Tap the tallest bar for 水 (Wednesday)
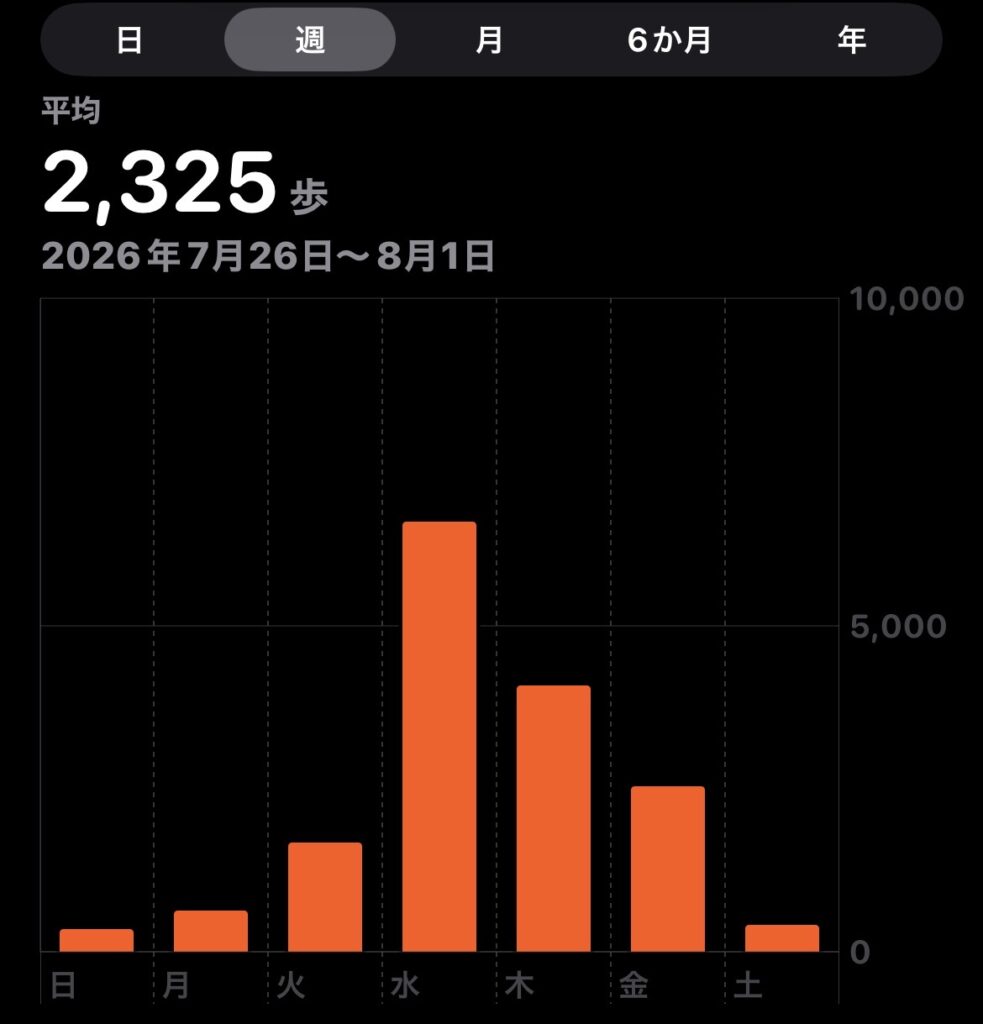The image size is (983, 1024). 439,737
